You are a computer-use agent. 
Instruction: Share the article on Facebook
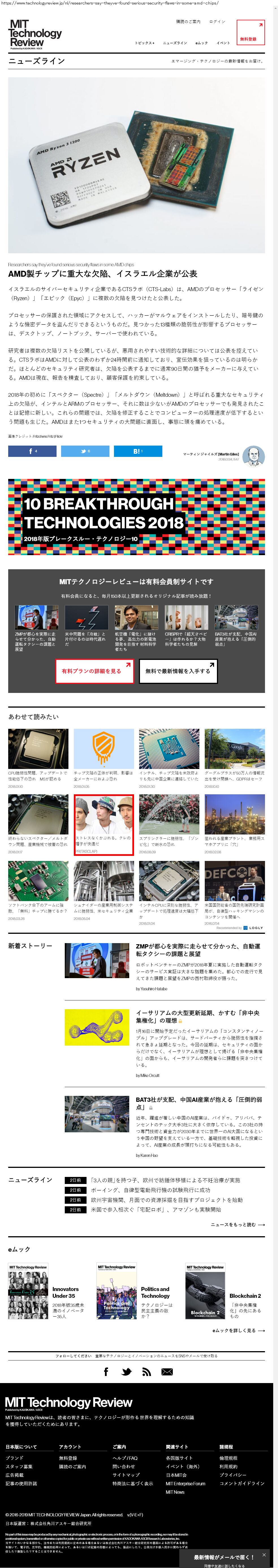click(32, 451)
